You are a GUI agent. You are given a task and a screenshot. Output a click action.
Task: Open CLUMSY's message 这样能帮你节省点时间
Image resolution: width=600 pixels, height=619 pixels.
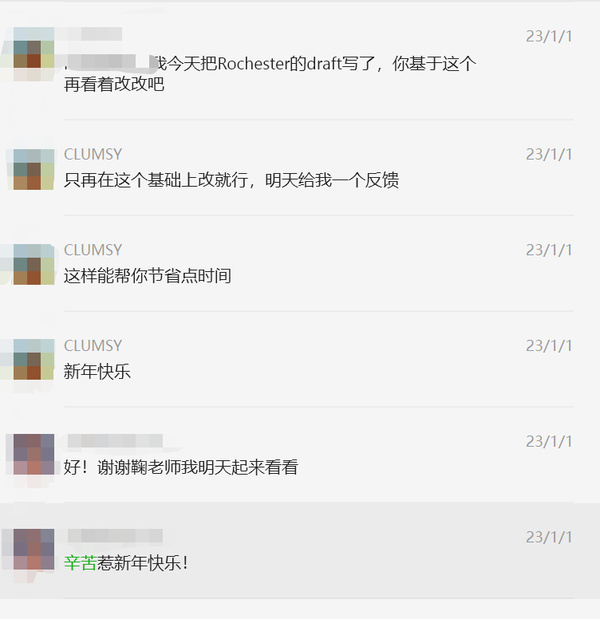point(148,275)
